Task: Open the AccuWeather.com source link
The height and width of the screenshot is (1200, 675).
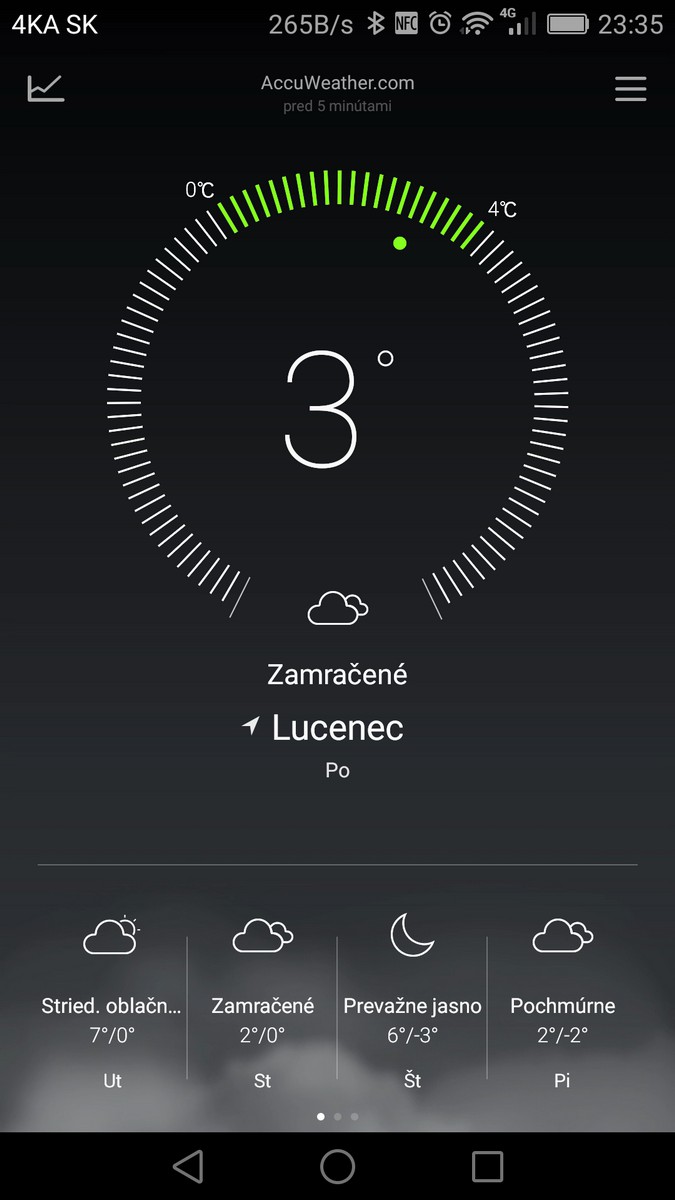Action: pos(337,84)
